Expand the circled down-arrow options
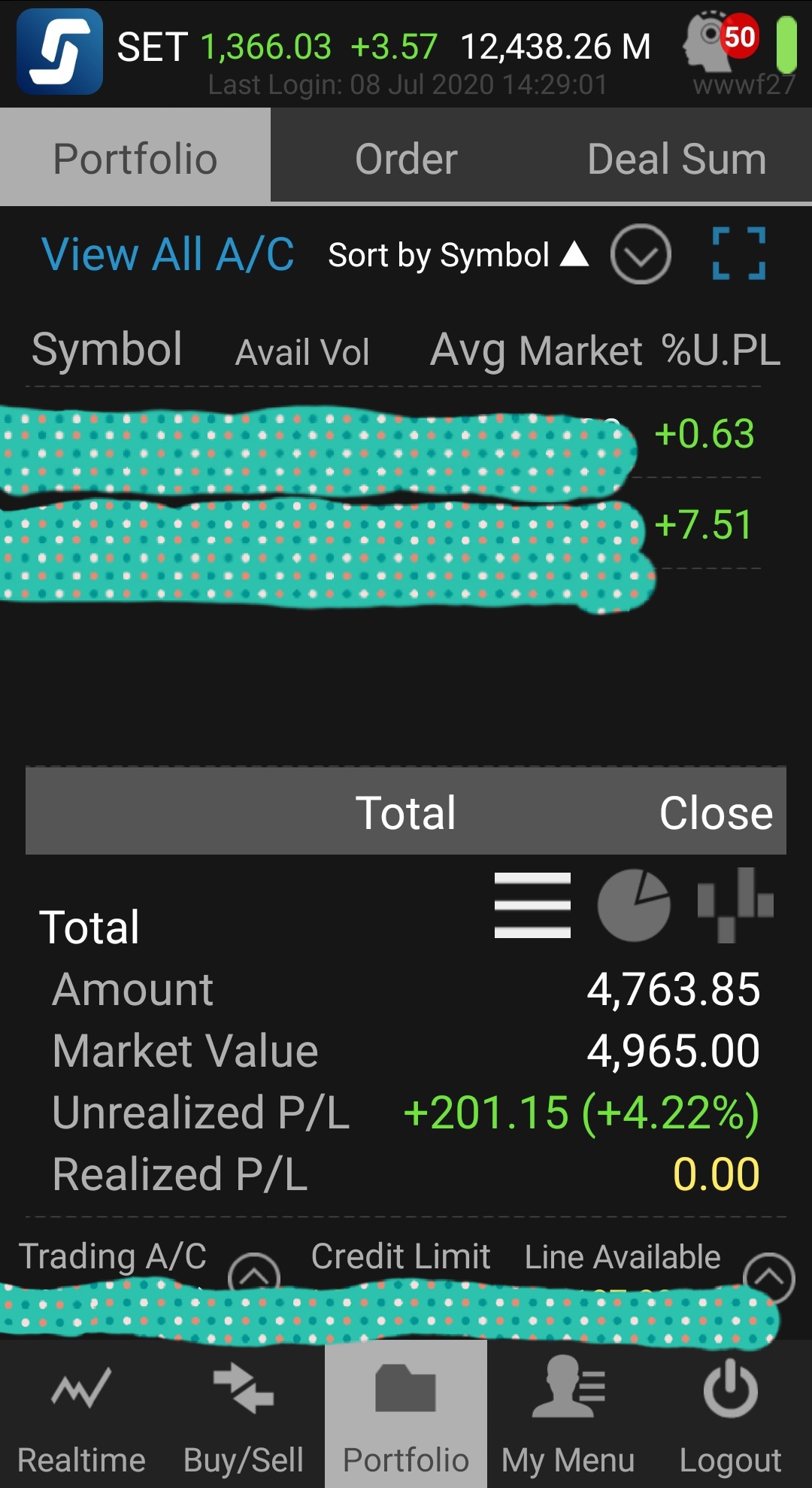Image resolution: width=812 pixels, height=1488 pixels. point(641,254)
